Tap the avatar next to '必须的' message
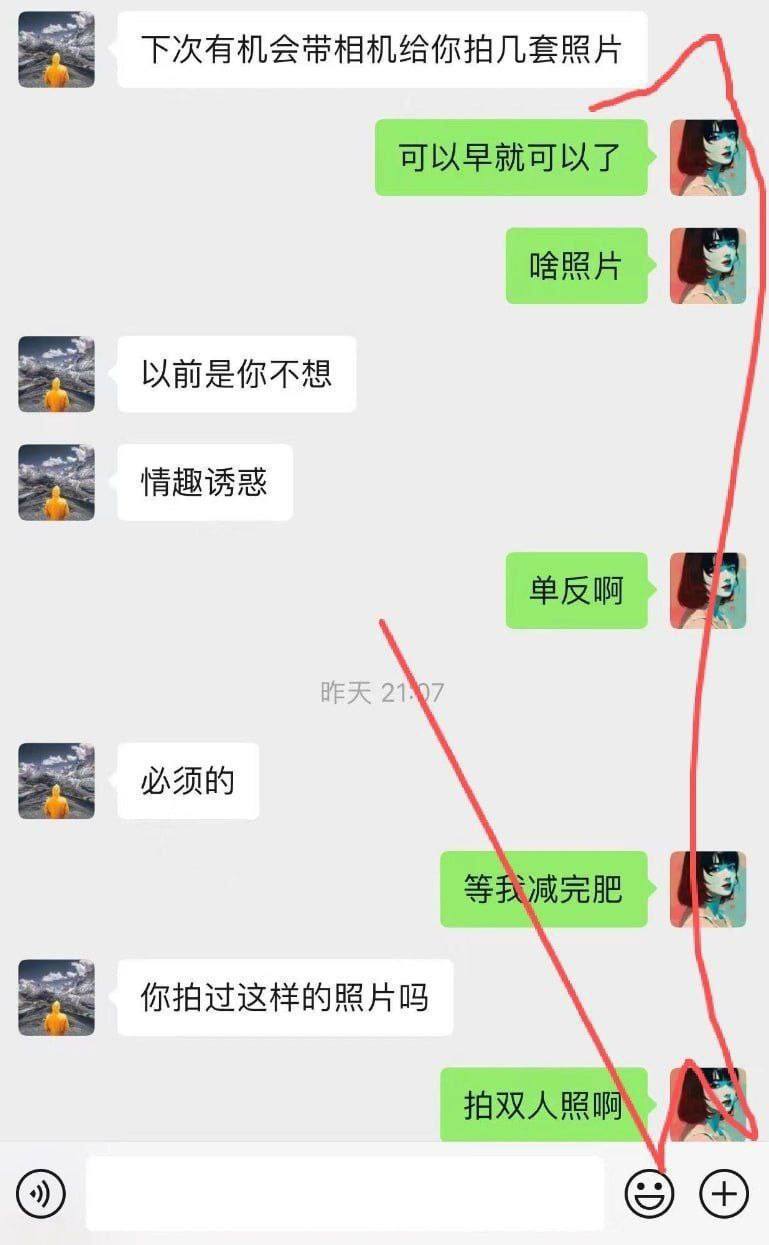Screen dimensions: 769x1245 [x=55, y=782]
